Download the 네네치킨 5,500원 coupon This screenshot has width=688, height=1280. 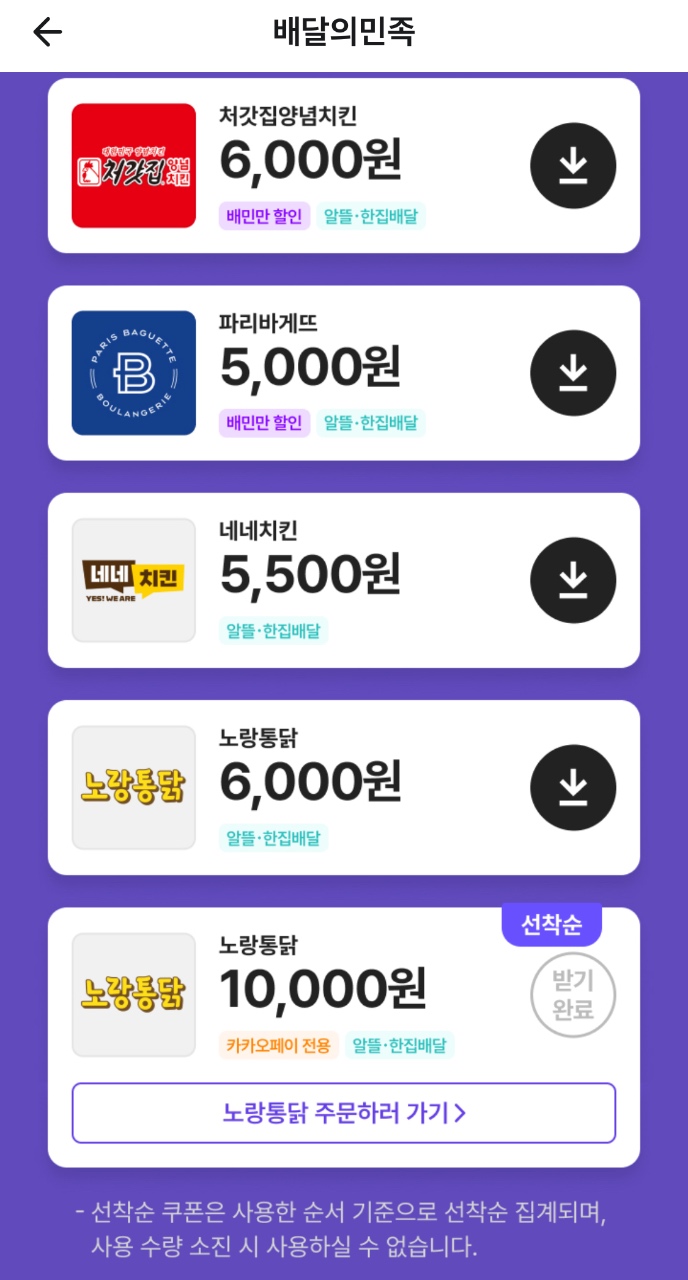pos(573,580)
